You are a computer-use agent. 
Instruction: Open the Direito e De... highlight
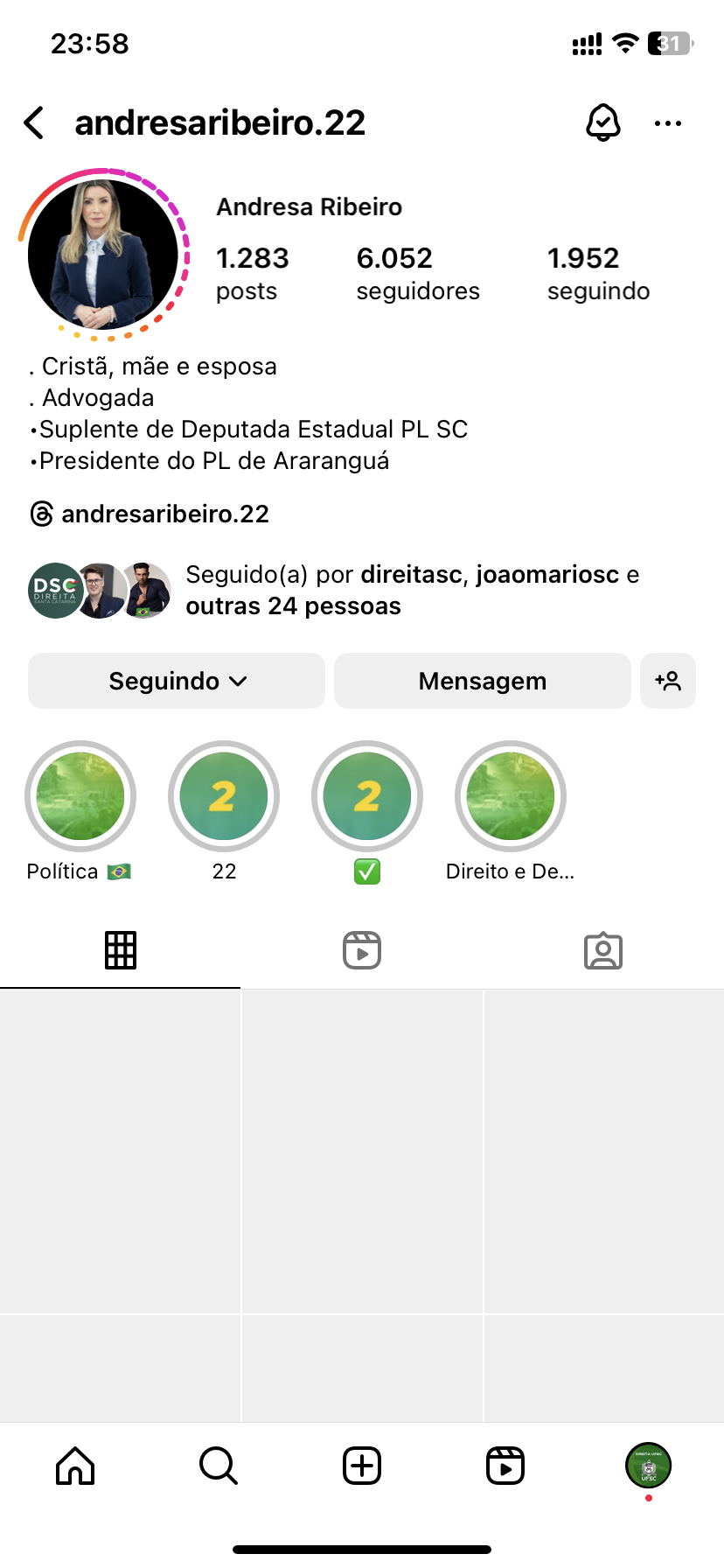pyautogui.click(x=511, y=796)
